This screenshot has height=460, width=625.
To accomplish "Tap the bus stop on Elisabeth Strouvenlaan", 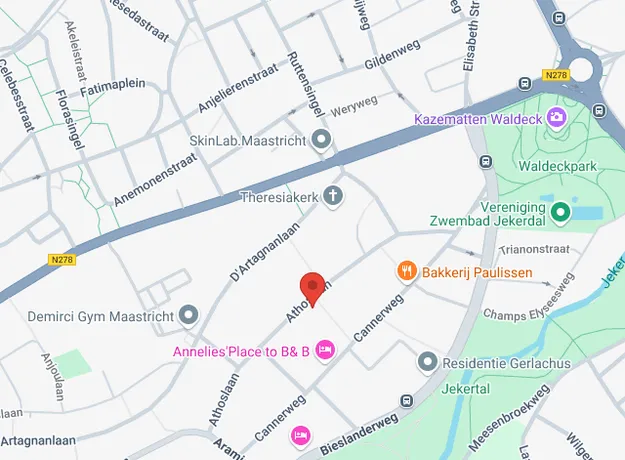I will [x=485, y=161].
